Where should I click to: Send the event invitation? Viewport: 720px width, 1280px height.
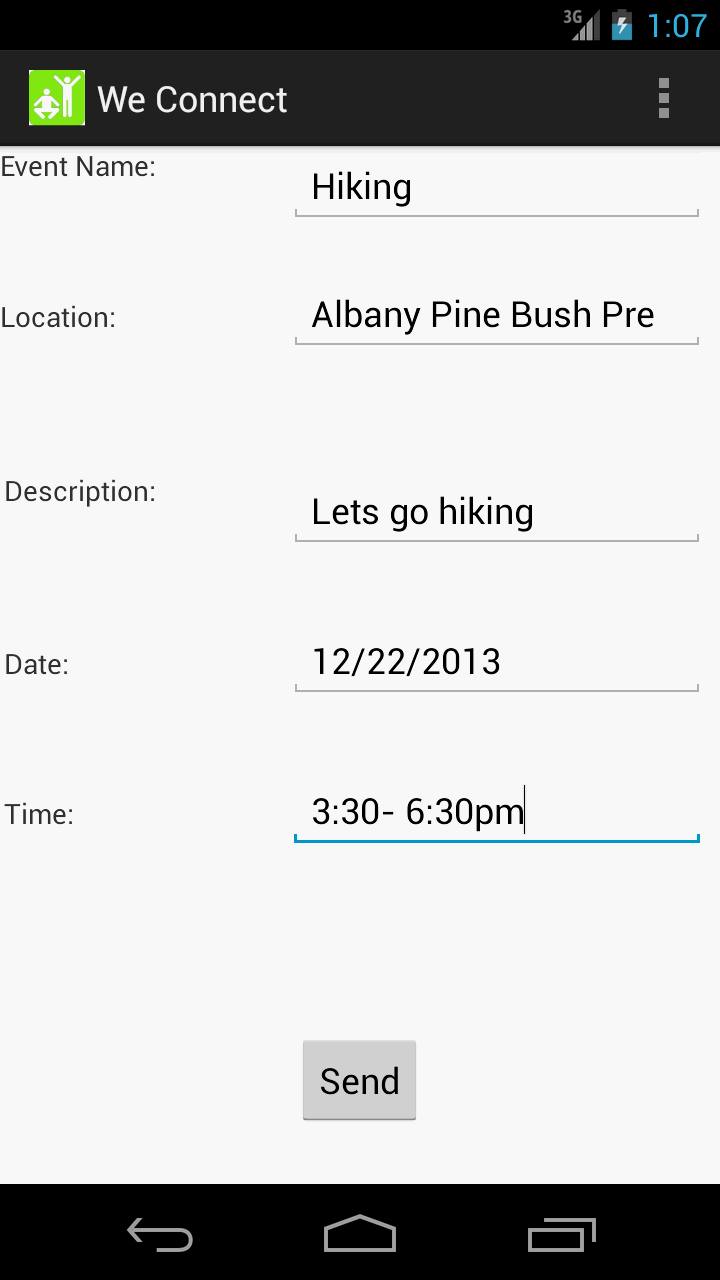359,1080
